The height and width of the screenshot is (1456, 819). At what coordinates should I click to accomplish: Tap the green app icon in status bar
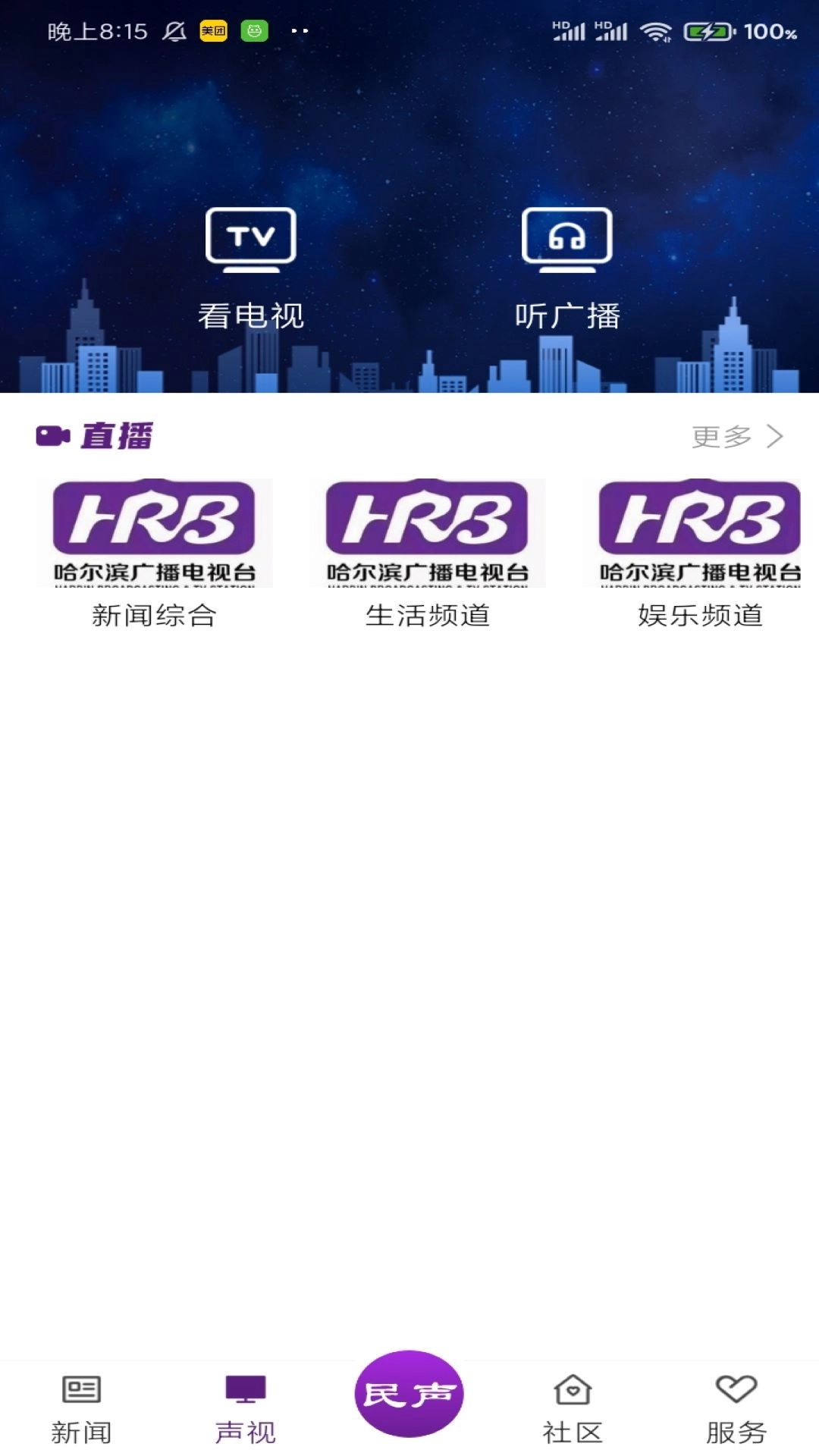tap(253, 30)
